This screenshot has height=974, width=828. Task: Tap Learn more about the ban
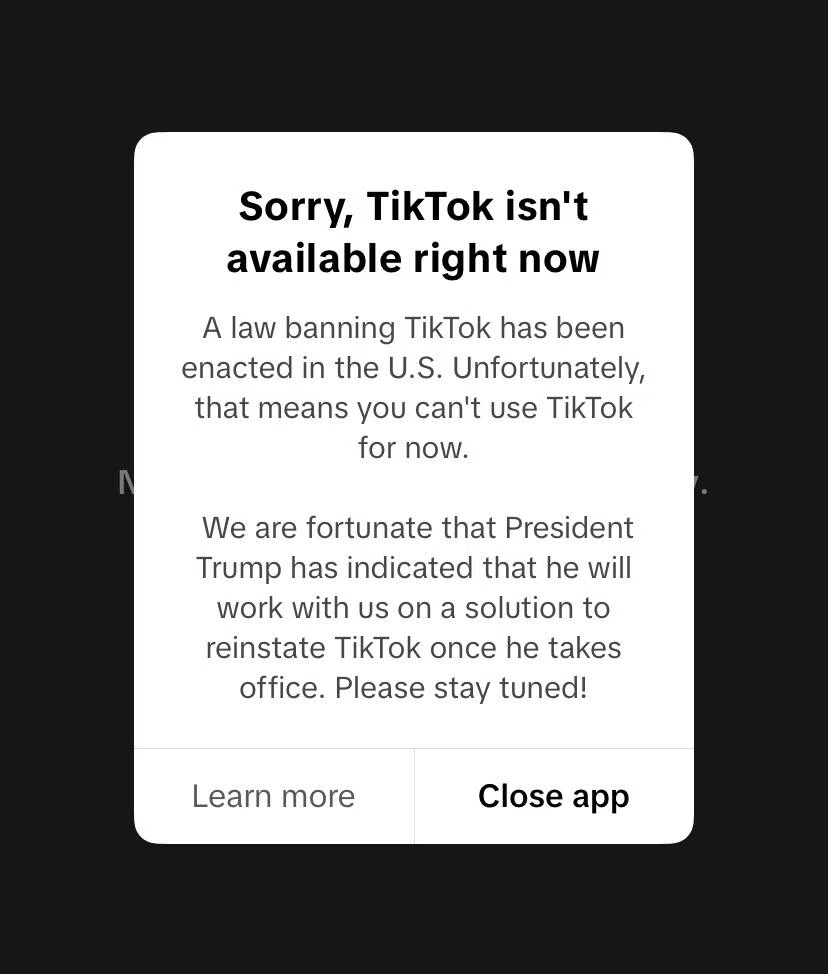[x=273, y=796]
